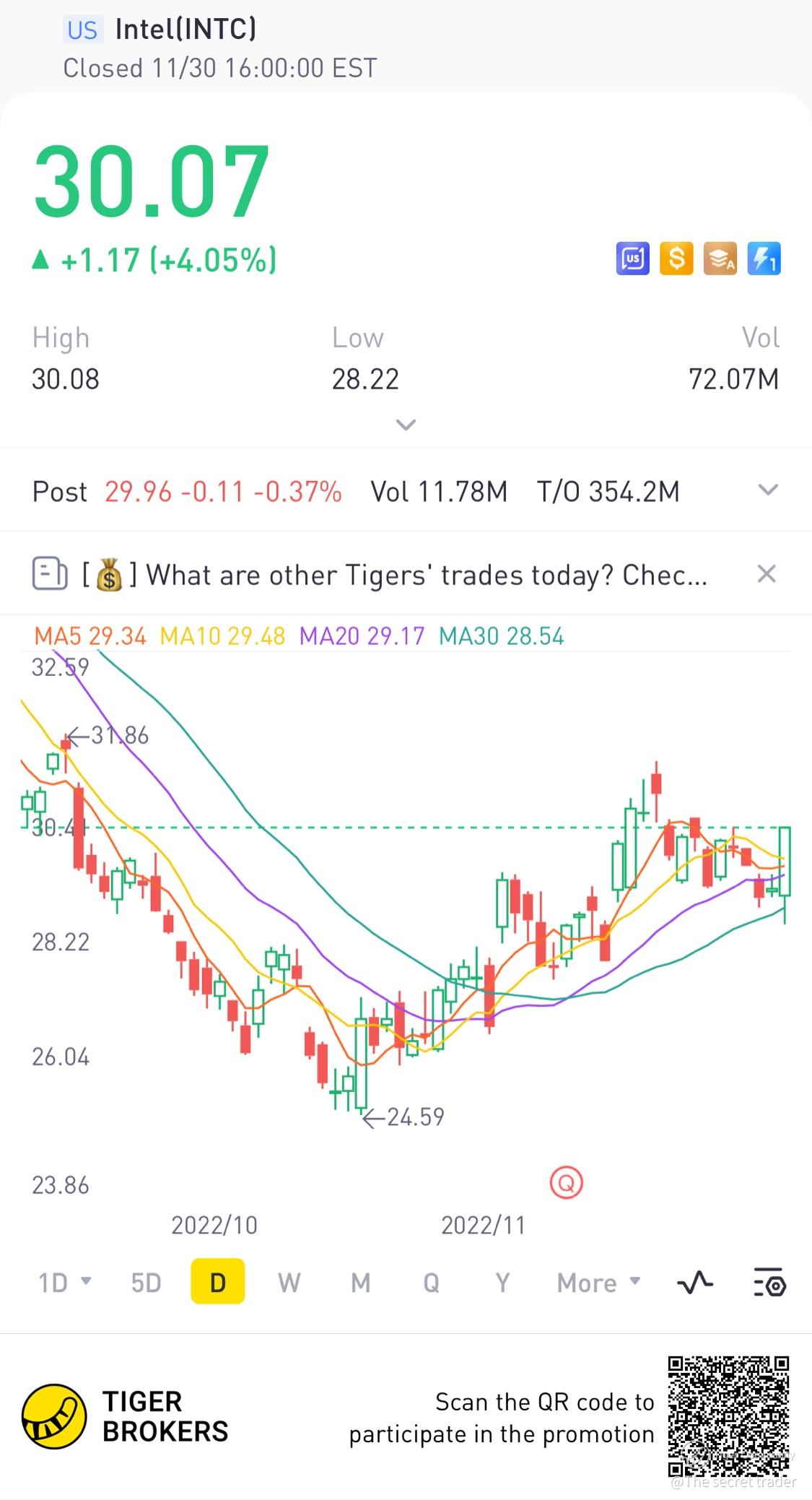Screen dimensions: 812x1500
Task: Dismiss the Tigers' trades banner
Action: coord(766,574)
